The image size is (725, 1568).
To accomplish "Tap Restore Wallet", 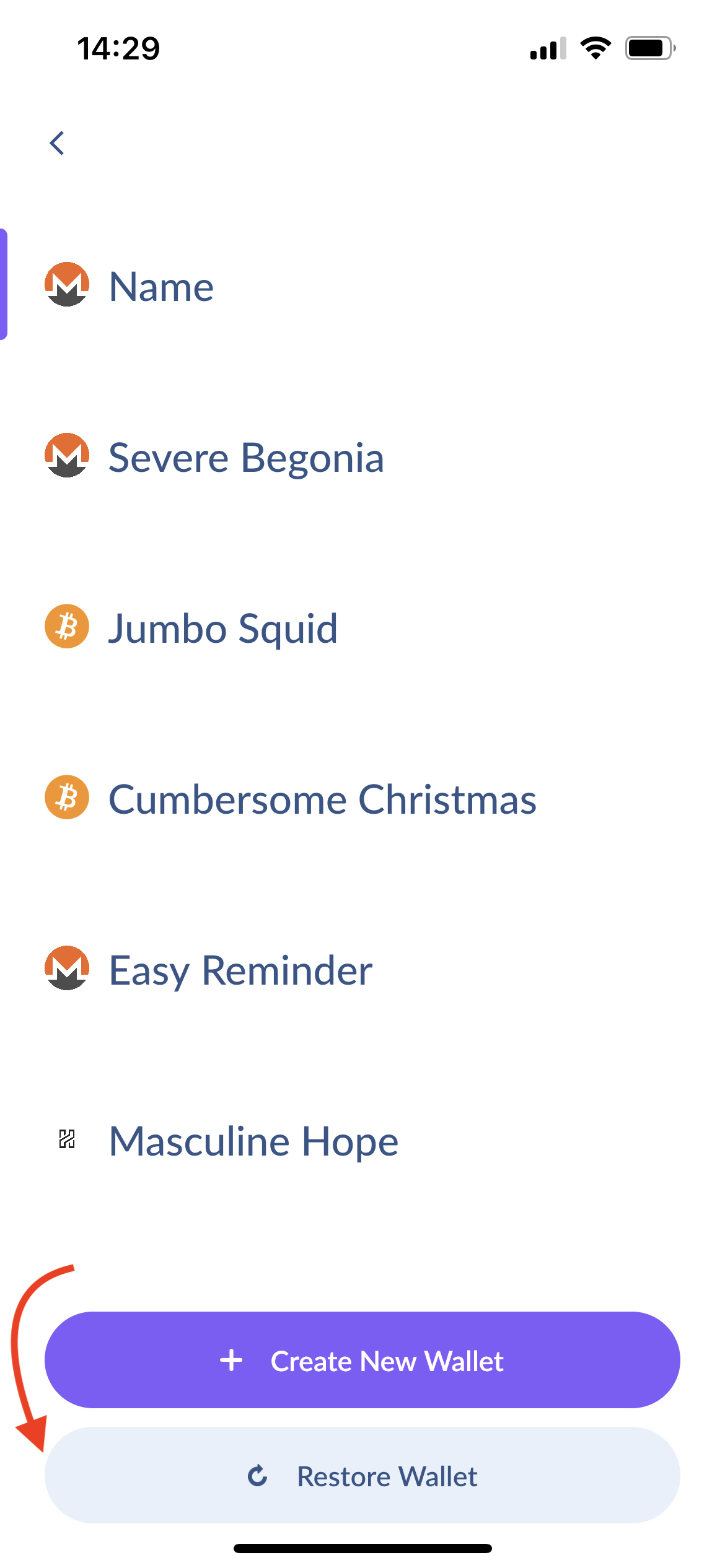I will pyautogui.click(x=362, y=1476).
